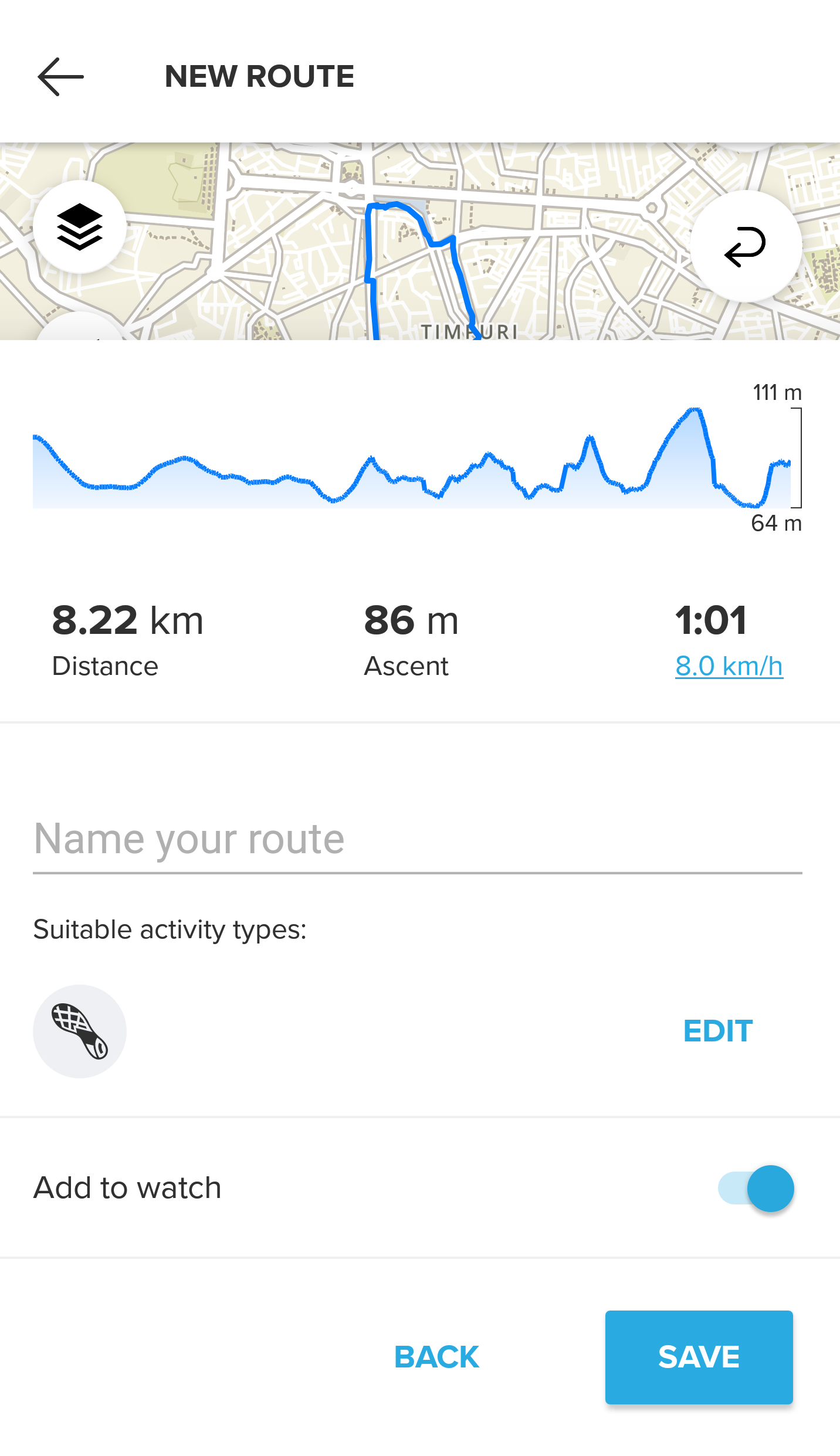Change the 8.0 km/h speed link
Image resolution: width=840 pixels, height=1456 pixels.
729,666
